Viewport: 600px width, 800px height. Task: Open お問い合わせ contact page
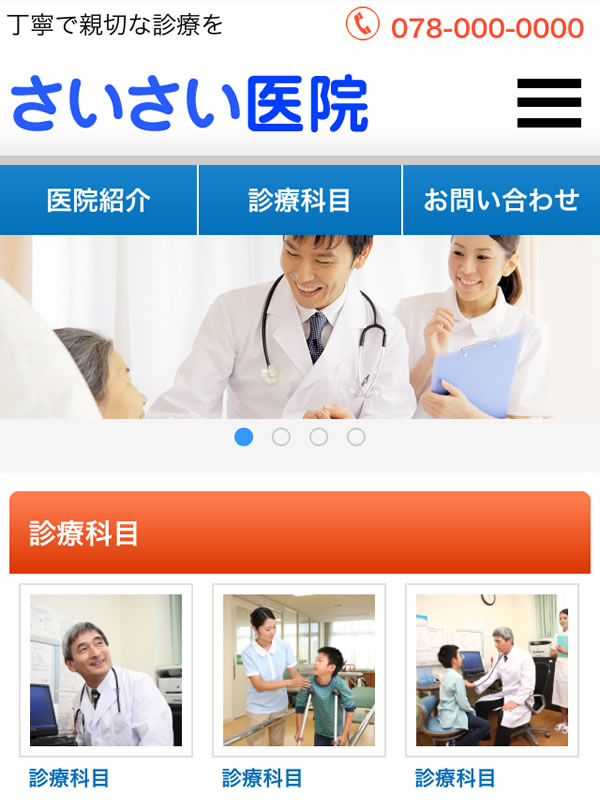[501, 200]
